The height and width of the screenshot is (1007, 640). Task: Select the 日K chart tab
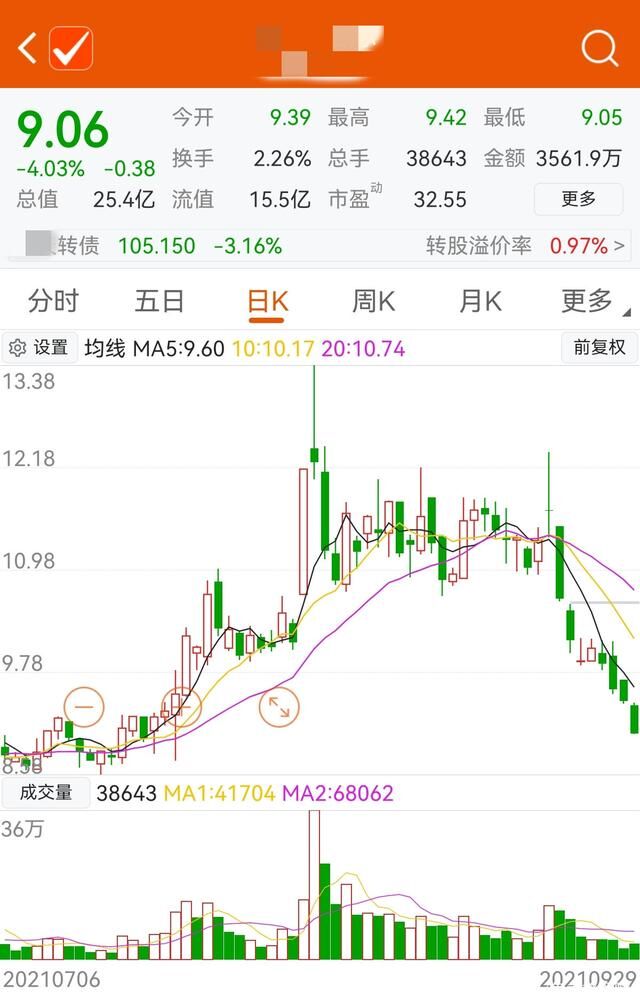coord(267,300)
